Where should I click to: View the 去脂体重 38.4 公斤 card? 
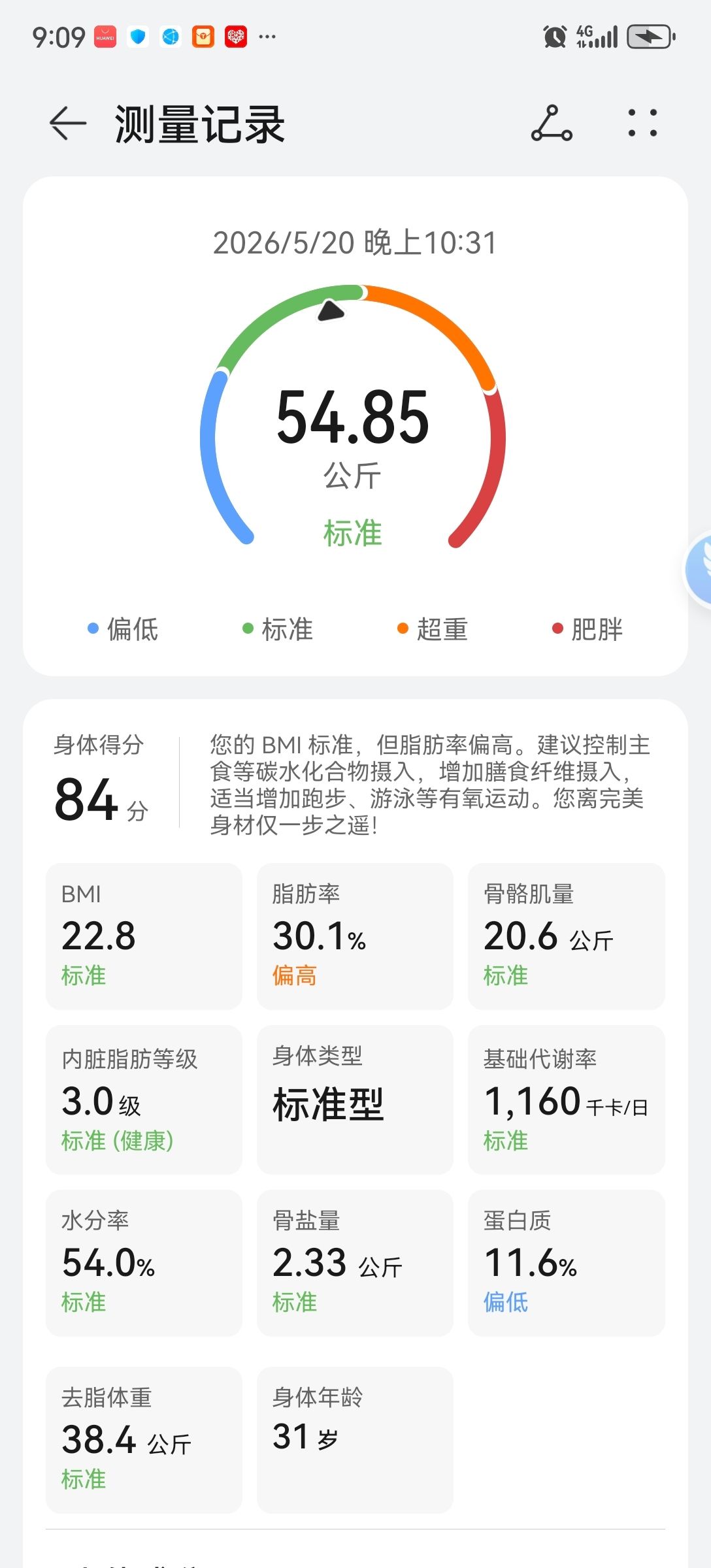coord(144,1440)
